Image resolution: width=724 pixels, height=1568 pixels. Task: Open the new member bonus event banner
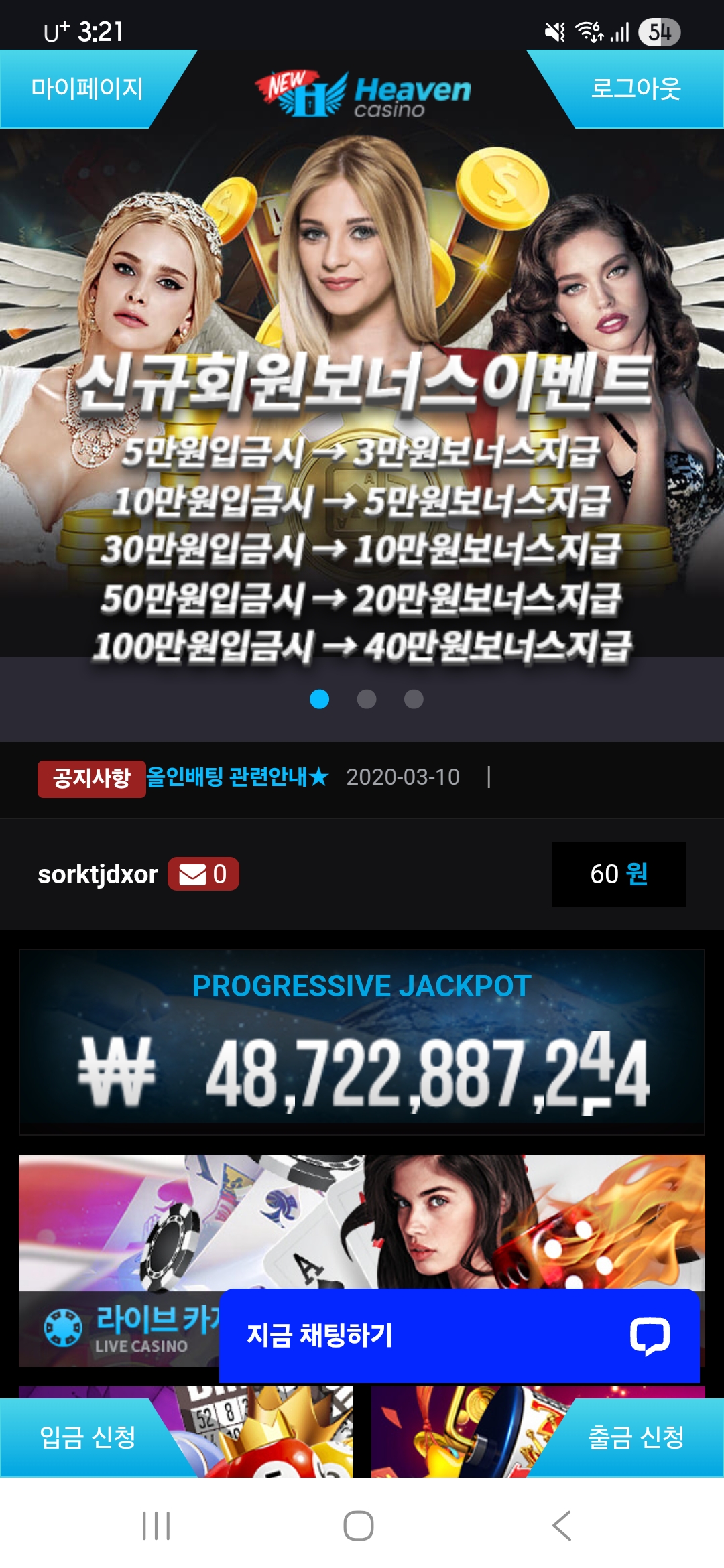click(362, 402)
